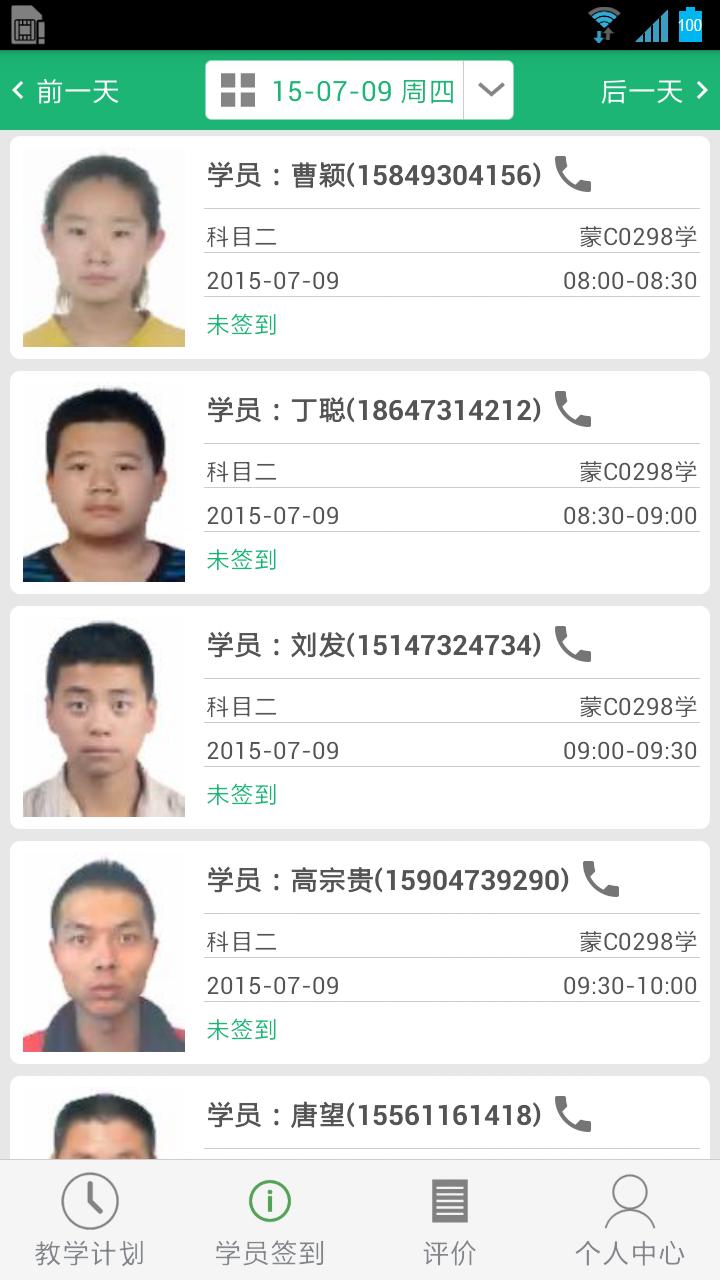Open 曹颖's 08:00-08:30 lesson card

pyautogui.click(x=452, y=281)
